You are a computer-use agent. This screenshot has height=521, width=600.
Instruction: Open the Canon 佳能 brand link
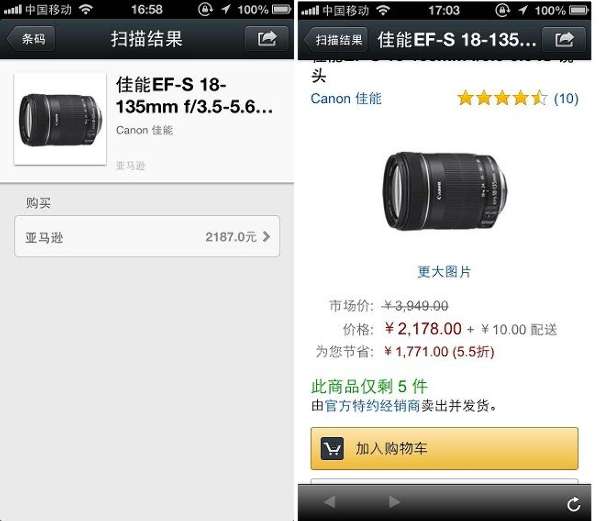(x=346, y=98)
